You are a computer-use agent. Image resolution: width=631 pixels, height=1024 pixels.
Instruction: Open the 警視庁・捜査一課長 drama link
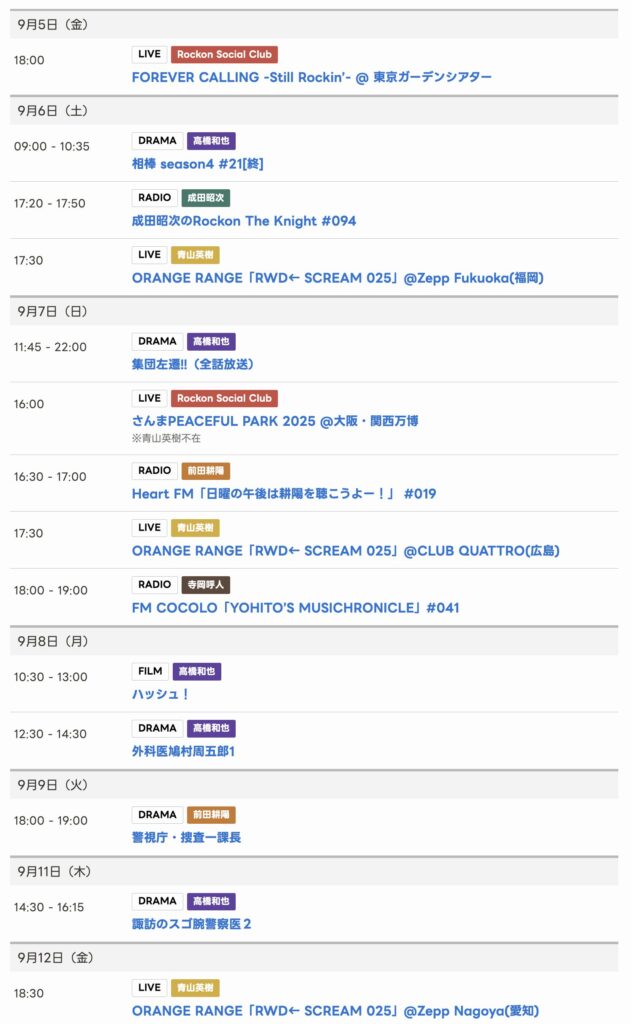(186, 837)
